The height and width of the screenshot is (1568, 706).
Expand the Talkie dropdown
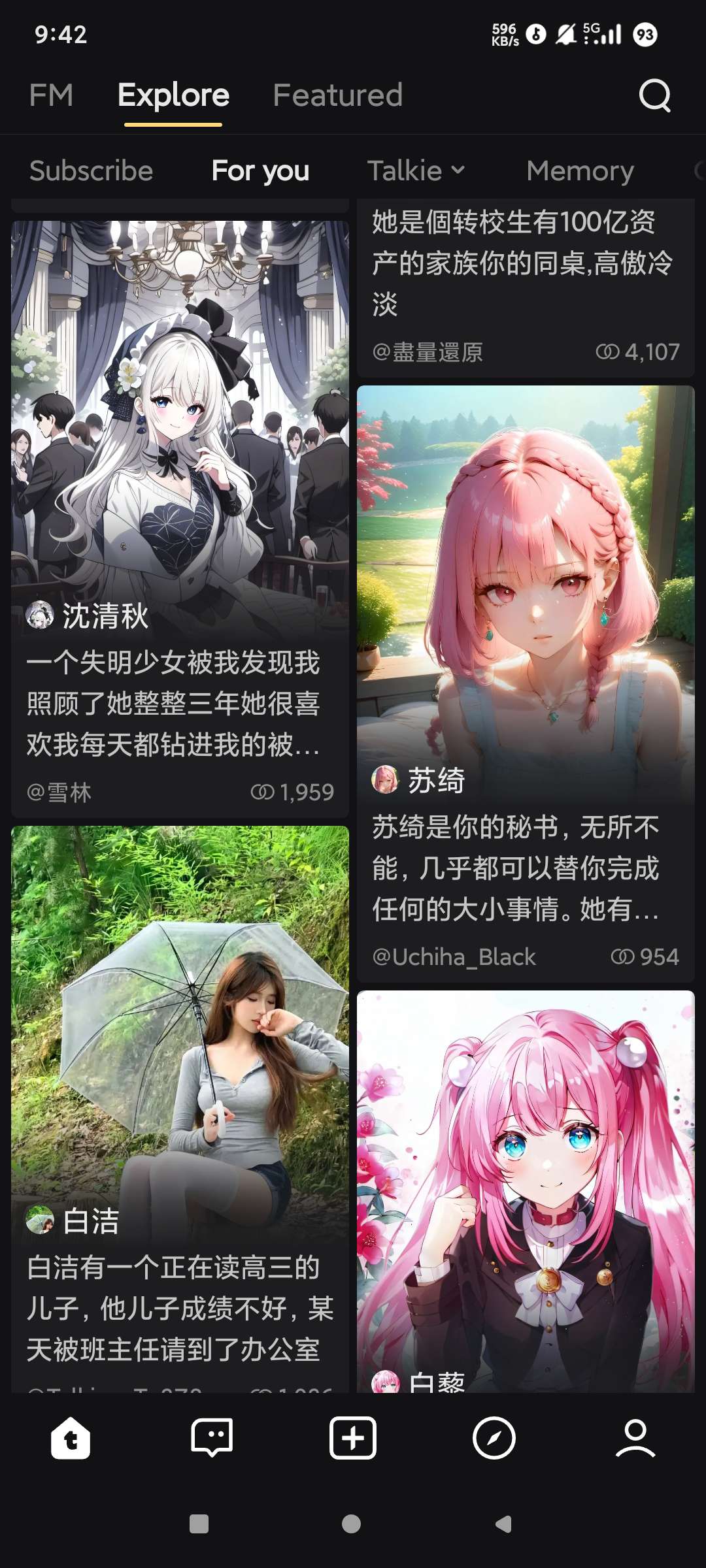(416, 171)
